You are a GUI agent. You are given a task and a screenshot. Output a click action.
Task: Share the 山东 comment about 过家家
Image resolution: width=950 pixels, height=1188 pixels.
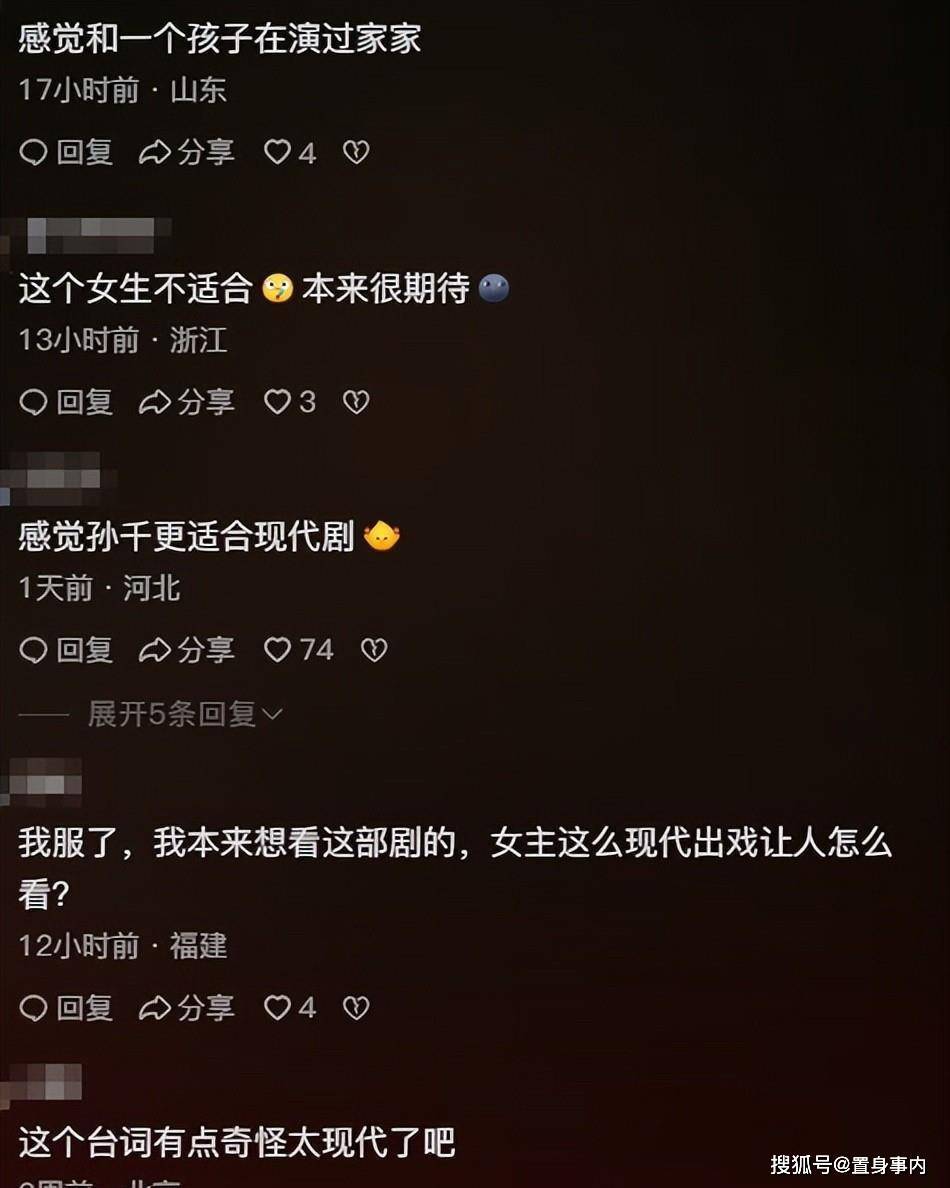pyautogui.click(x=187, y=152)
